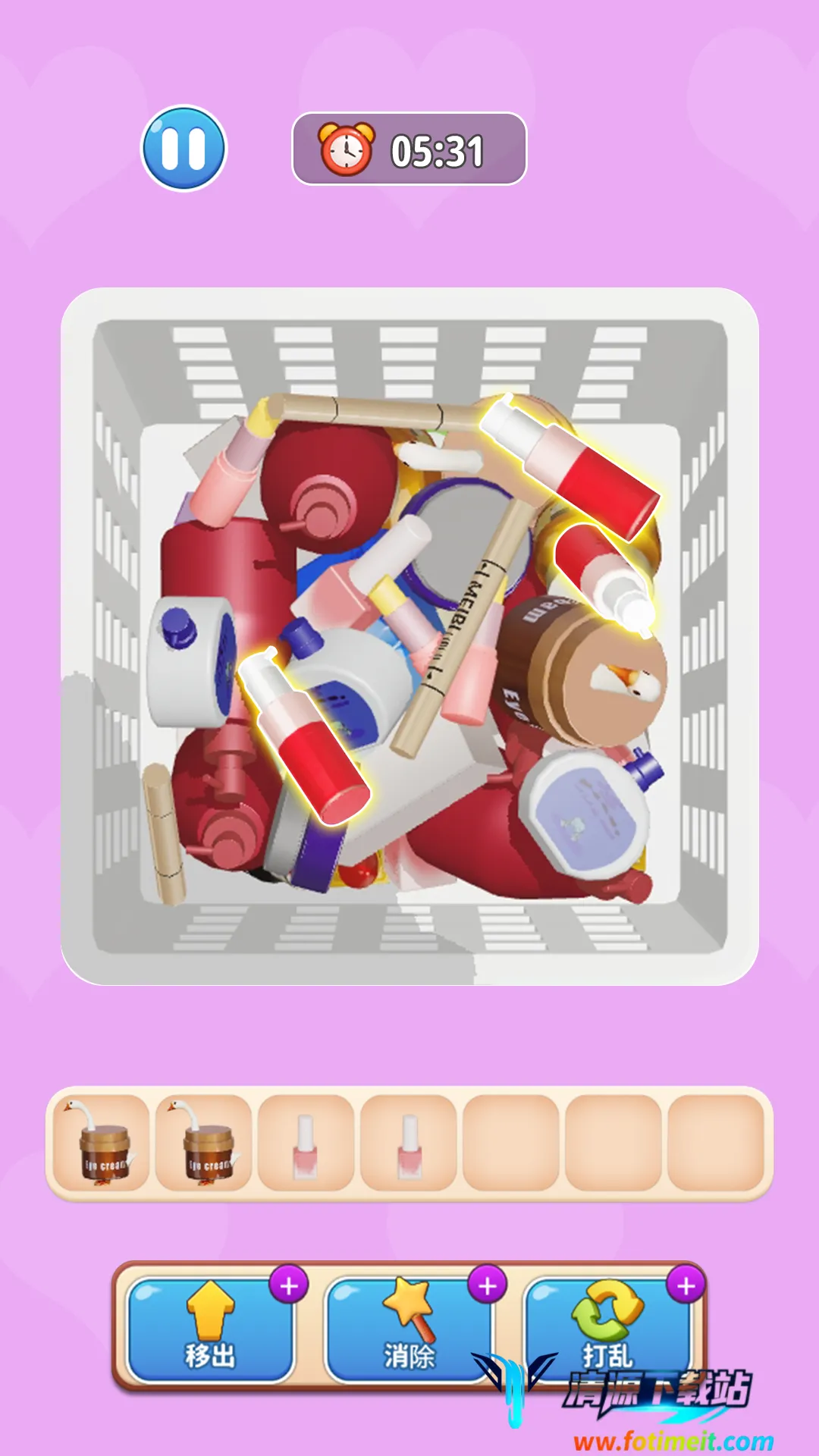Tap the plus badge on 打乱
The width and height of the screenshot is (819, 1456).
pyautogui.click(x=686, y=1285)
